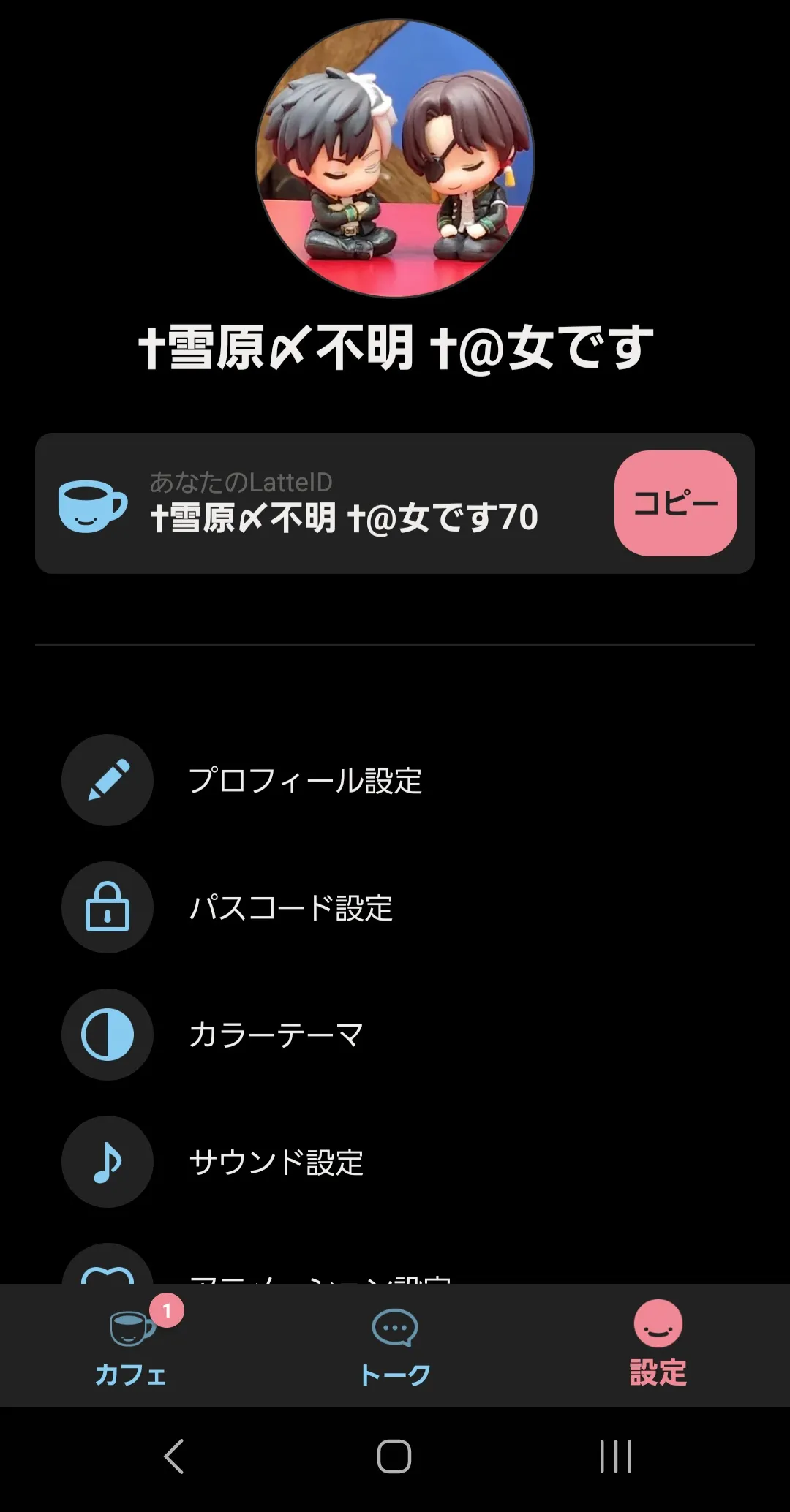Tap the profile avatar picture
The height and width of the screenshot is (1512, 790).
coord(395,159)
